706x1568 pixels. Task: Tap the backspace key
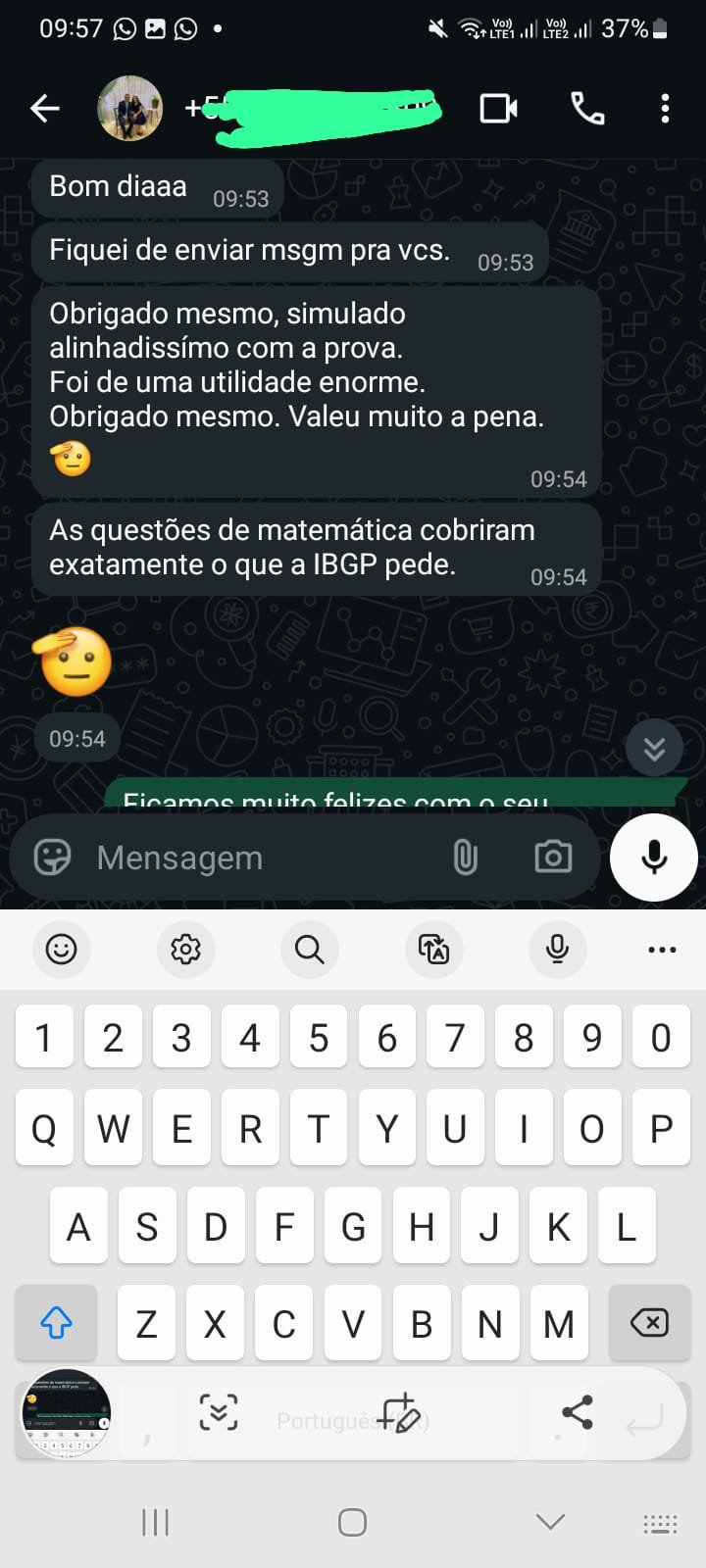point(648,1323)
